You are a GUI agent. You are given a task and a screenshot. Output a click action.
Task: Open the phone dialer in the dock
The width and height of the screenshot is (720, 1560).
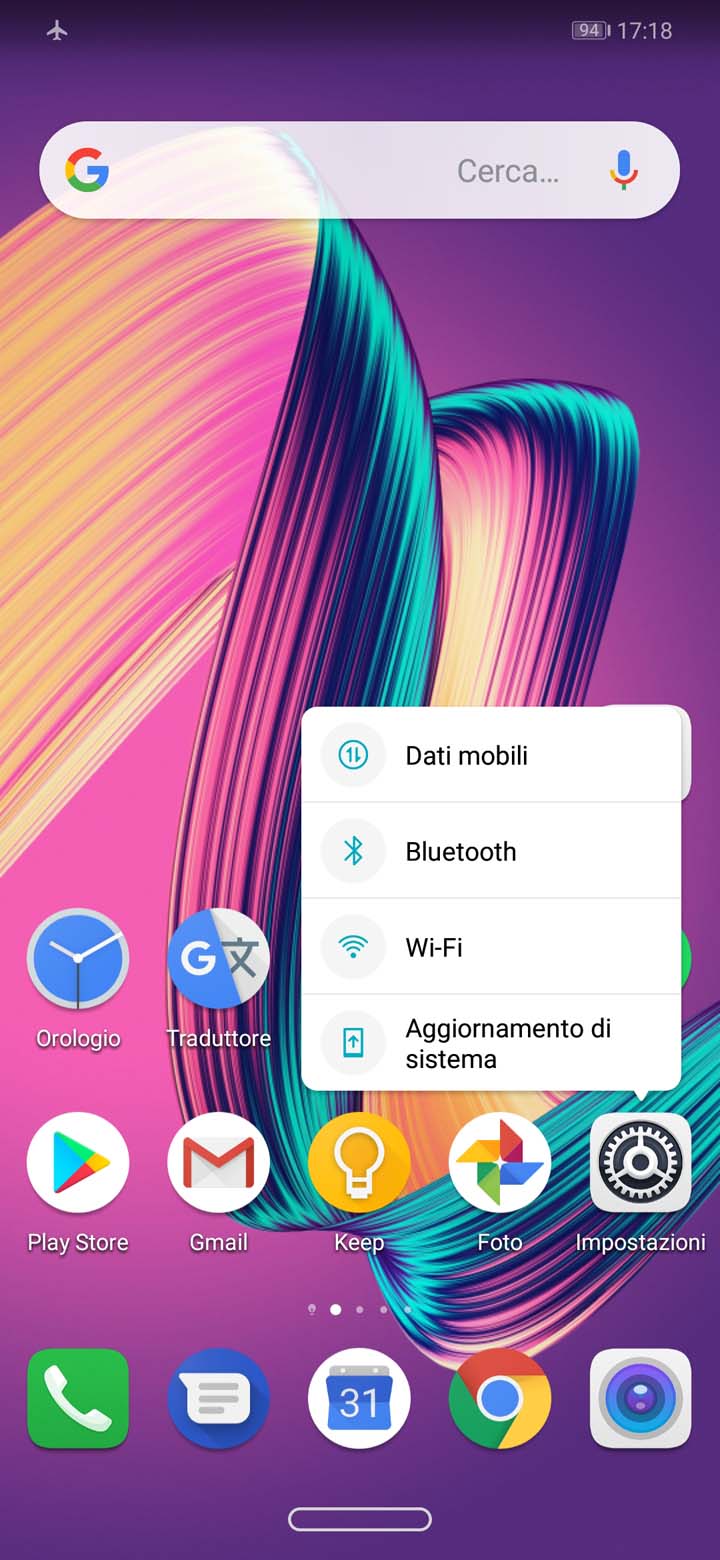pyautogui.click(x=78, y=1399)
